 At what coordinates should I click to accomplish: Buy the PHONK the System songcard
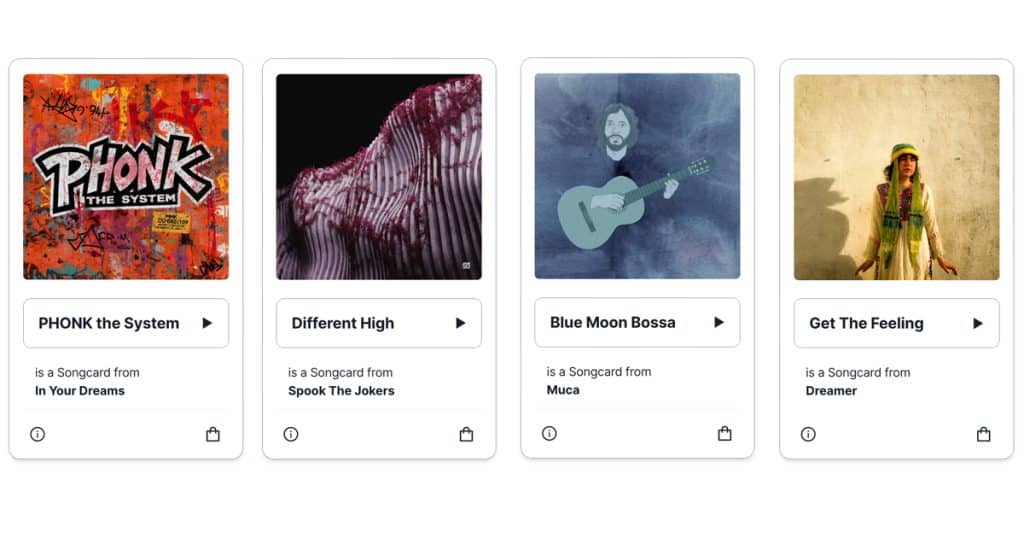213,434
